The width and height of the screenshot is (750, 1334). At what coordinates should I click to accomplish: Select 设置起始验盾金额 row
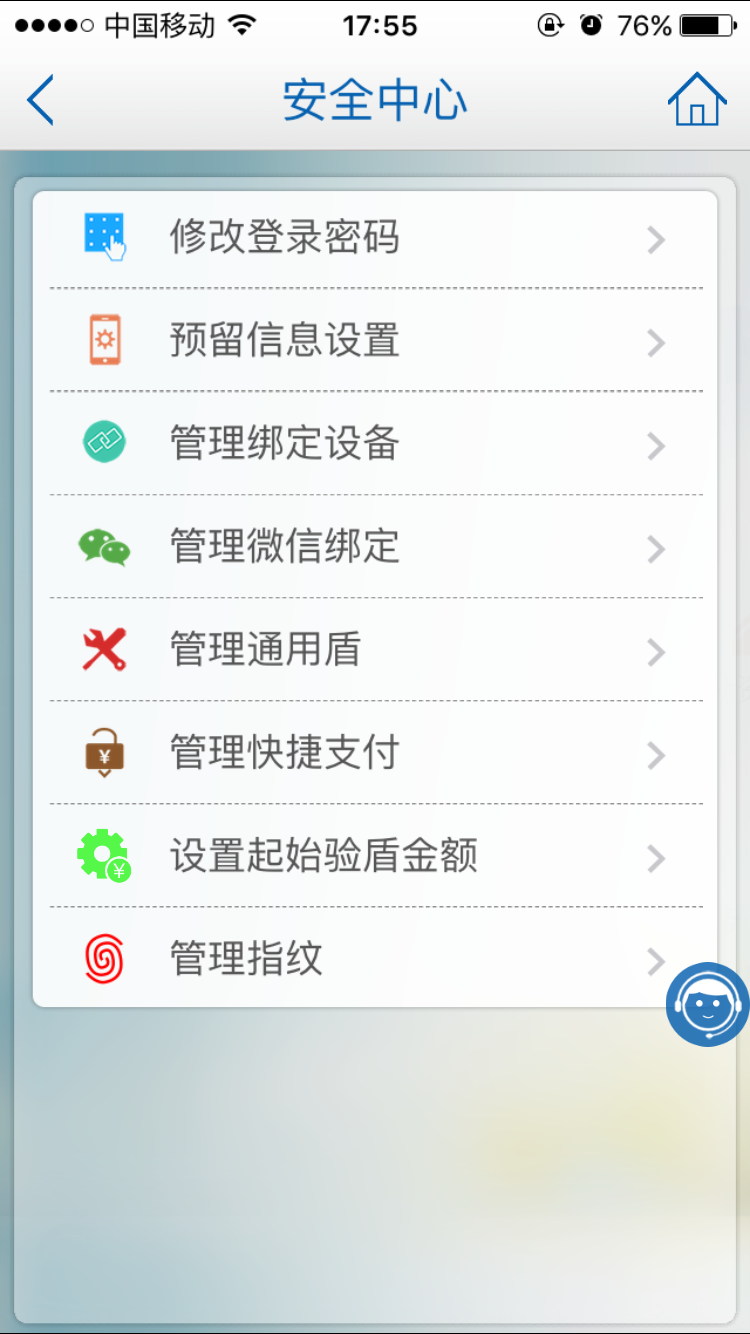(375, 856)
